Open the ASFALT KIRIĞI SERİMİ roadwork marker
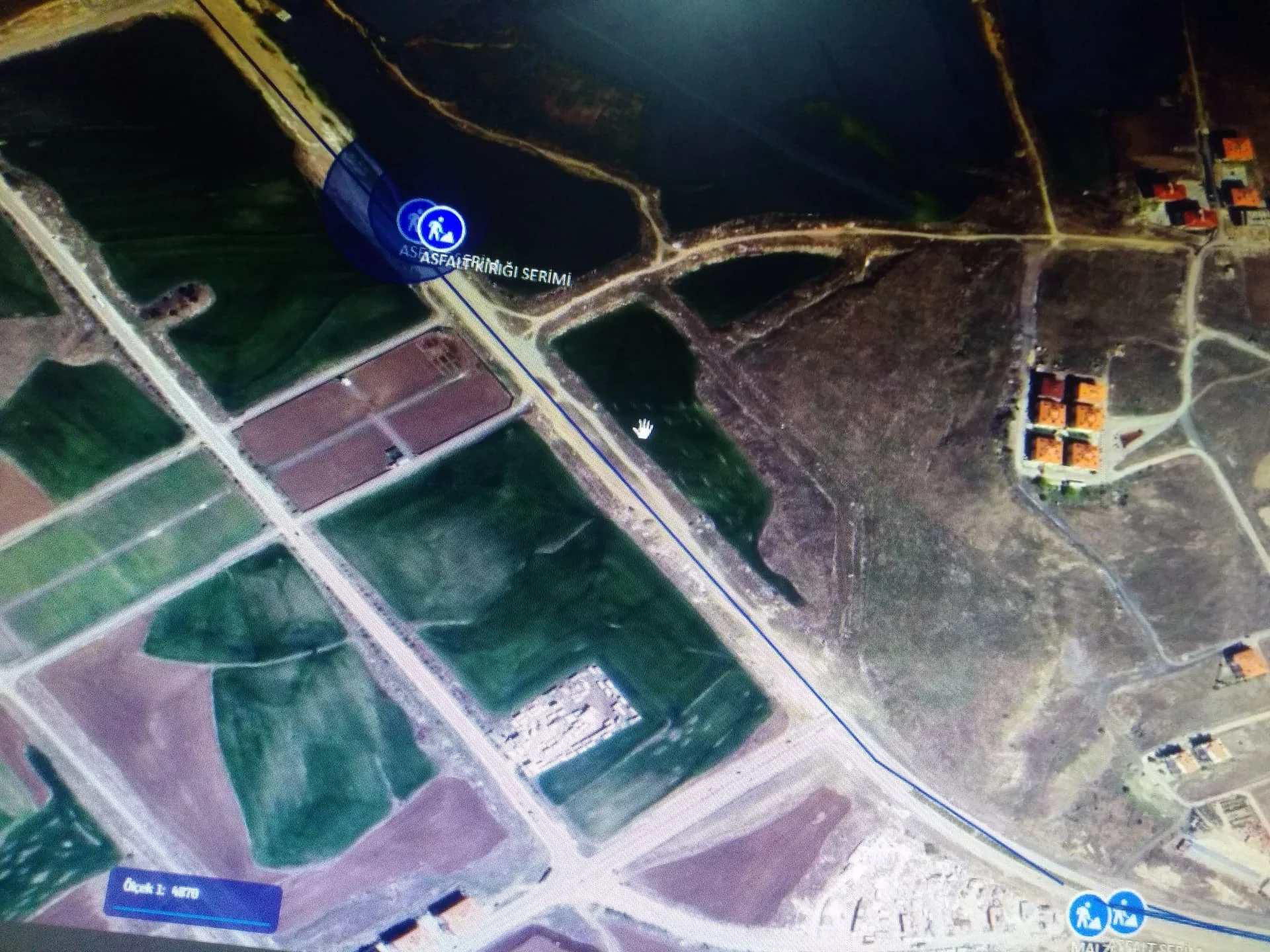Viewport: 1270px width, 952px height. pyautogui.click(x=442, y=229)
